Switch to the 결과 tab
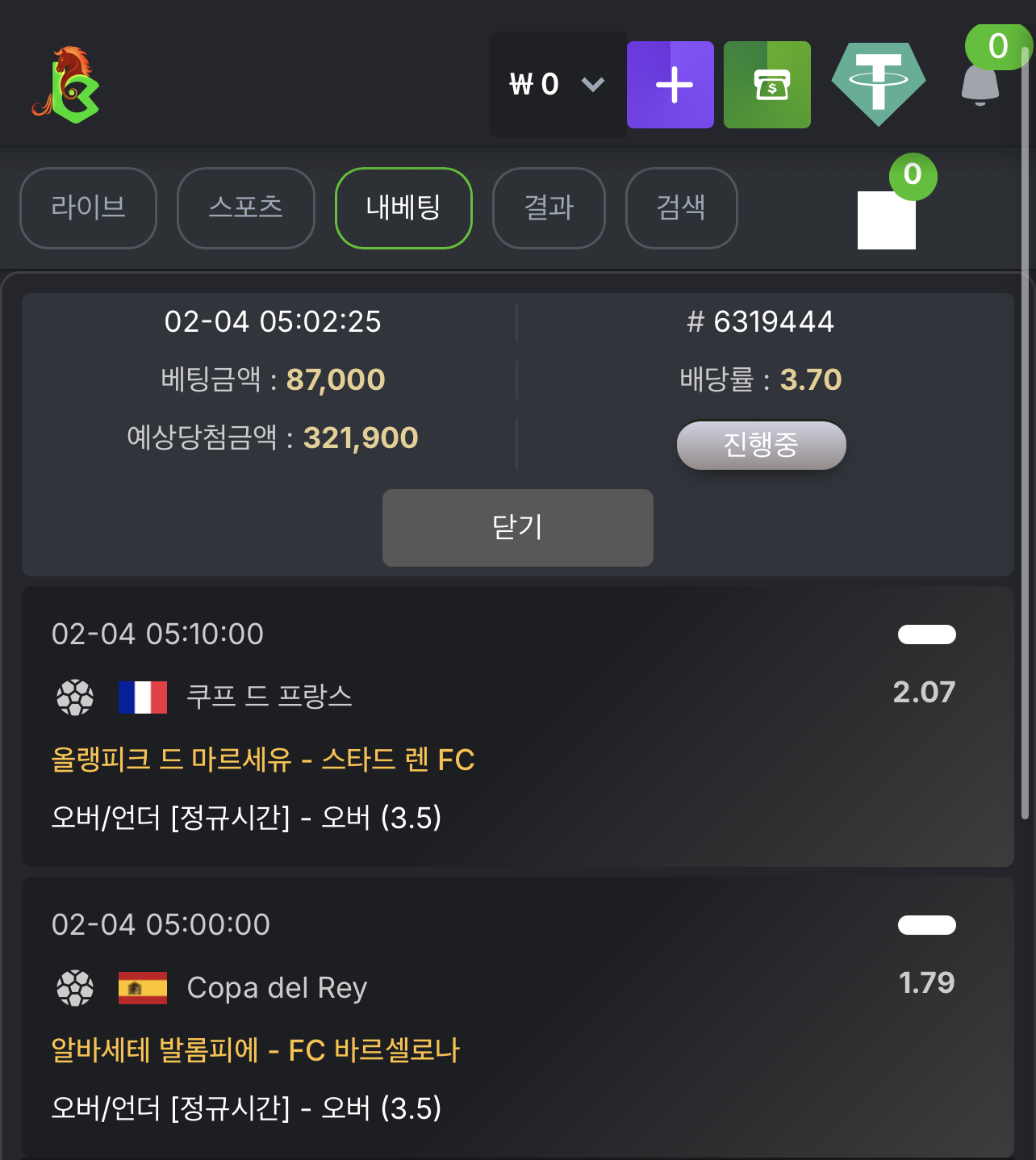 click(549, 207)
